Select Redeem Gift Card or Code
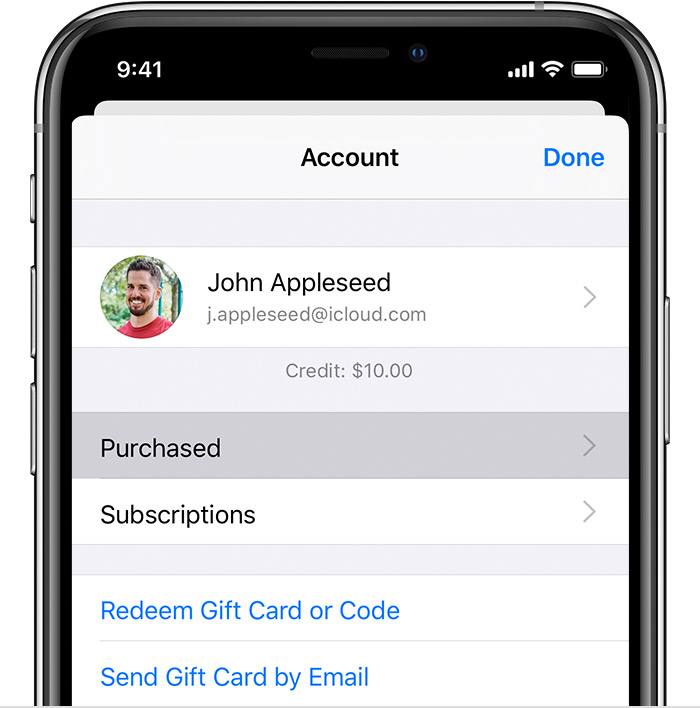 pyautogui.click(x=250, y=610)
